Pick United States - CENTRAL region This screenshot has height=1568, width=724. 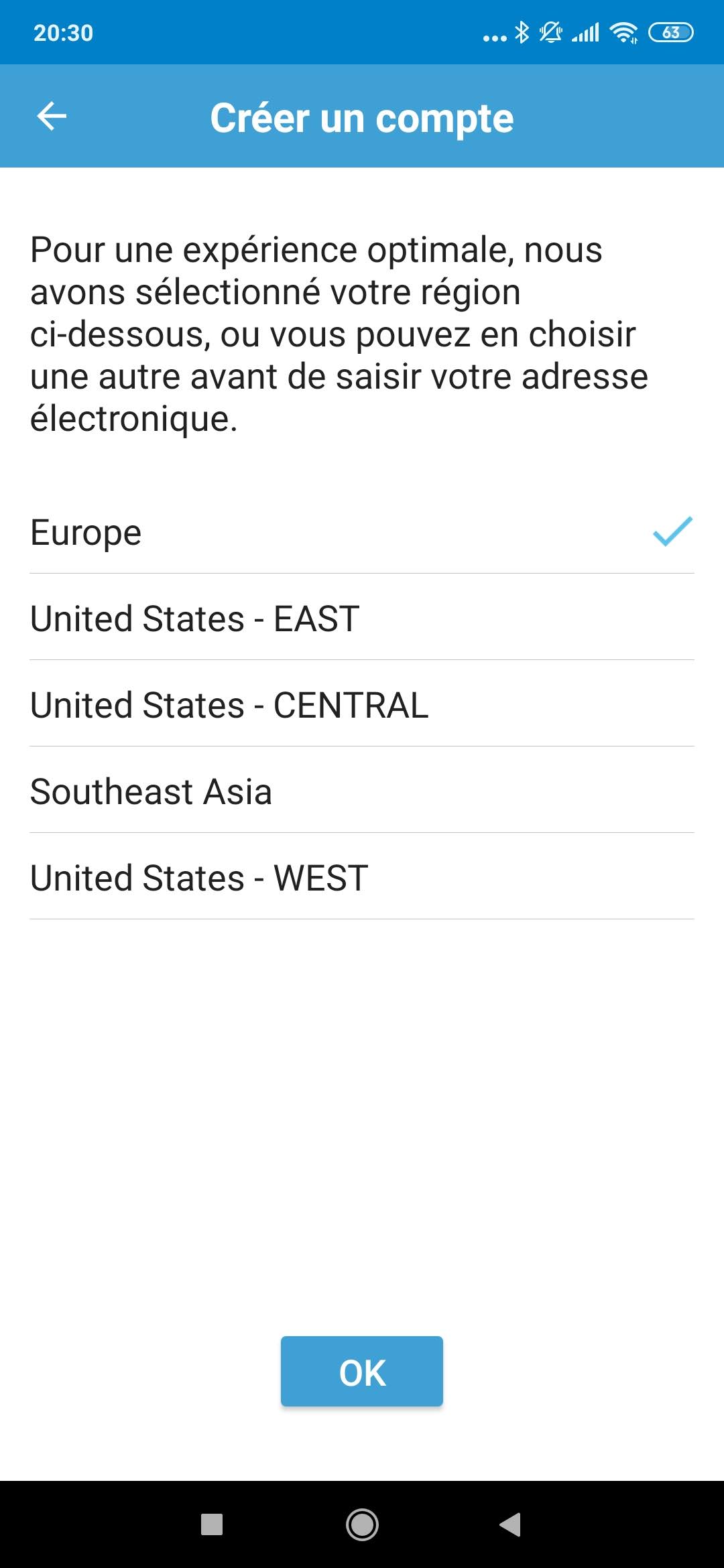(x=362, y=705)
